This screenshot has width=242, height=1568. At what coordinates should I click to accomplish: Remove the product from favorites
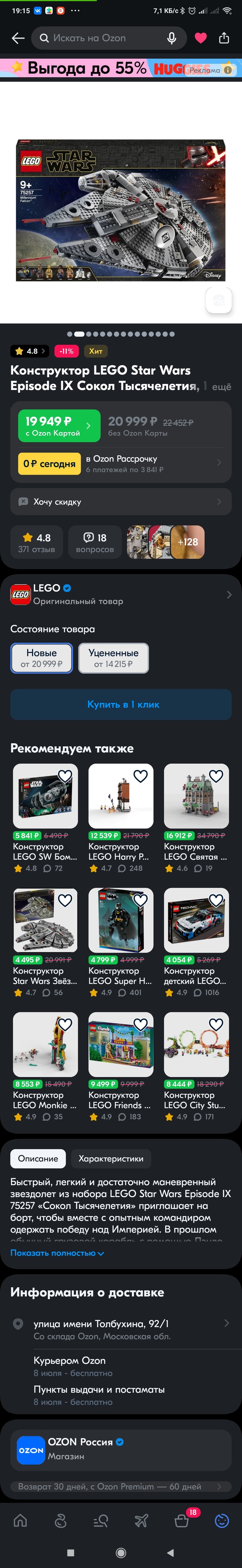pyautogui.click(x=201, y=38)
